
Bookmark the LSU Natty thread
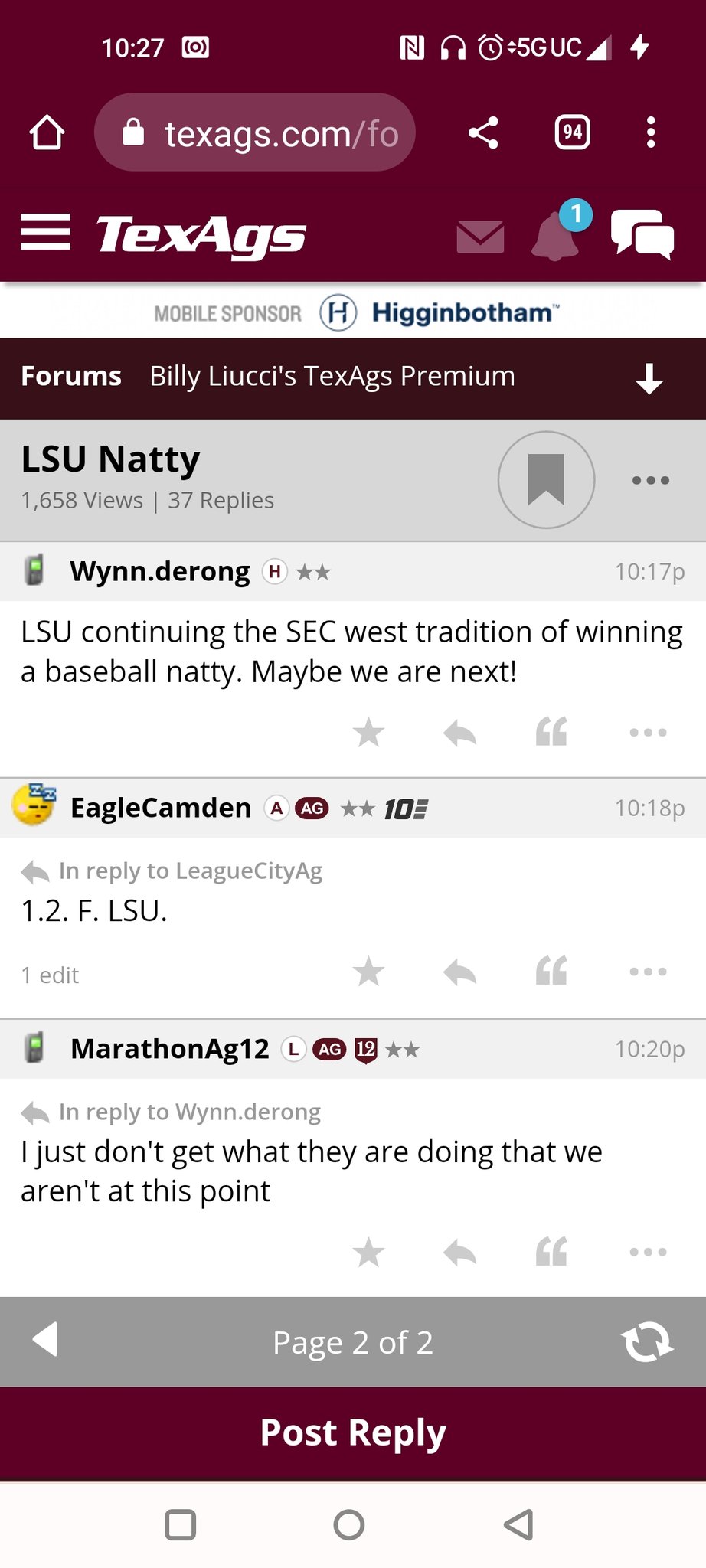point(546,480)
